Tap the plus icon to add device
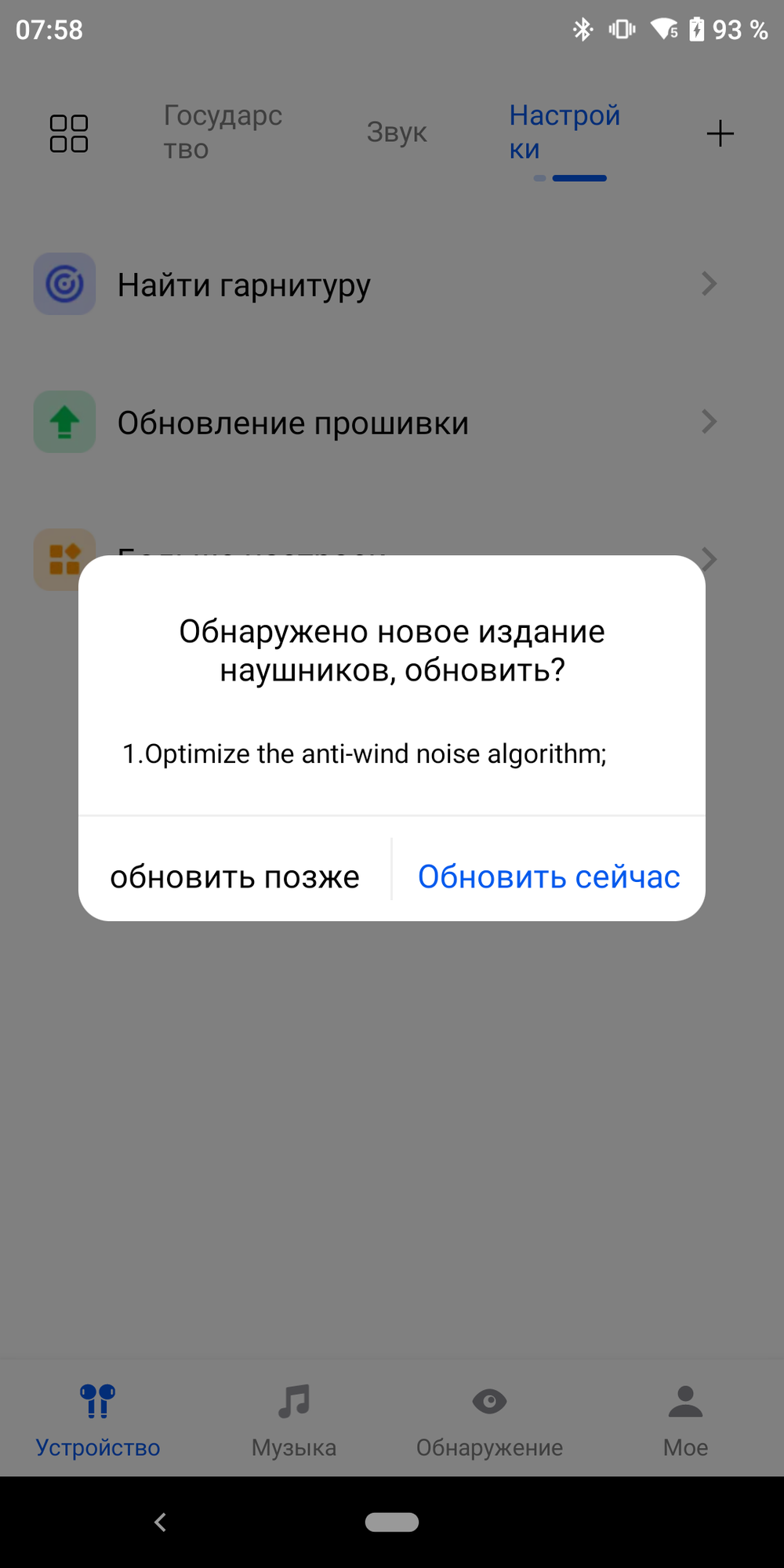784x1568 pixels. pos(720,133)
